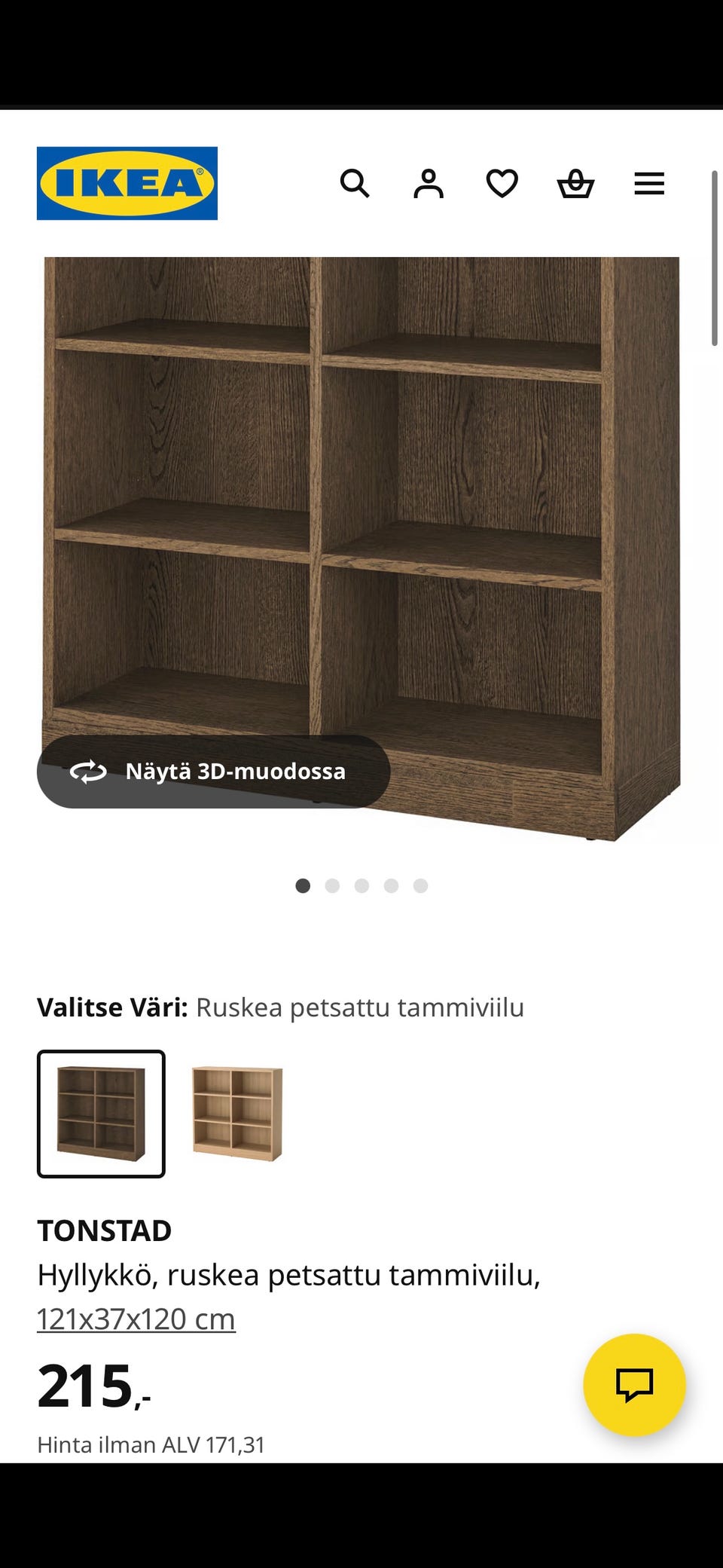
Task: Click the IKEA logo
Action: click(127, 183)
